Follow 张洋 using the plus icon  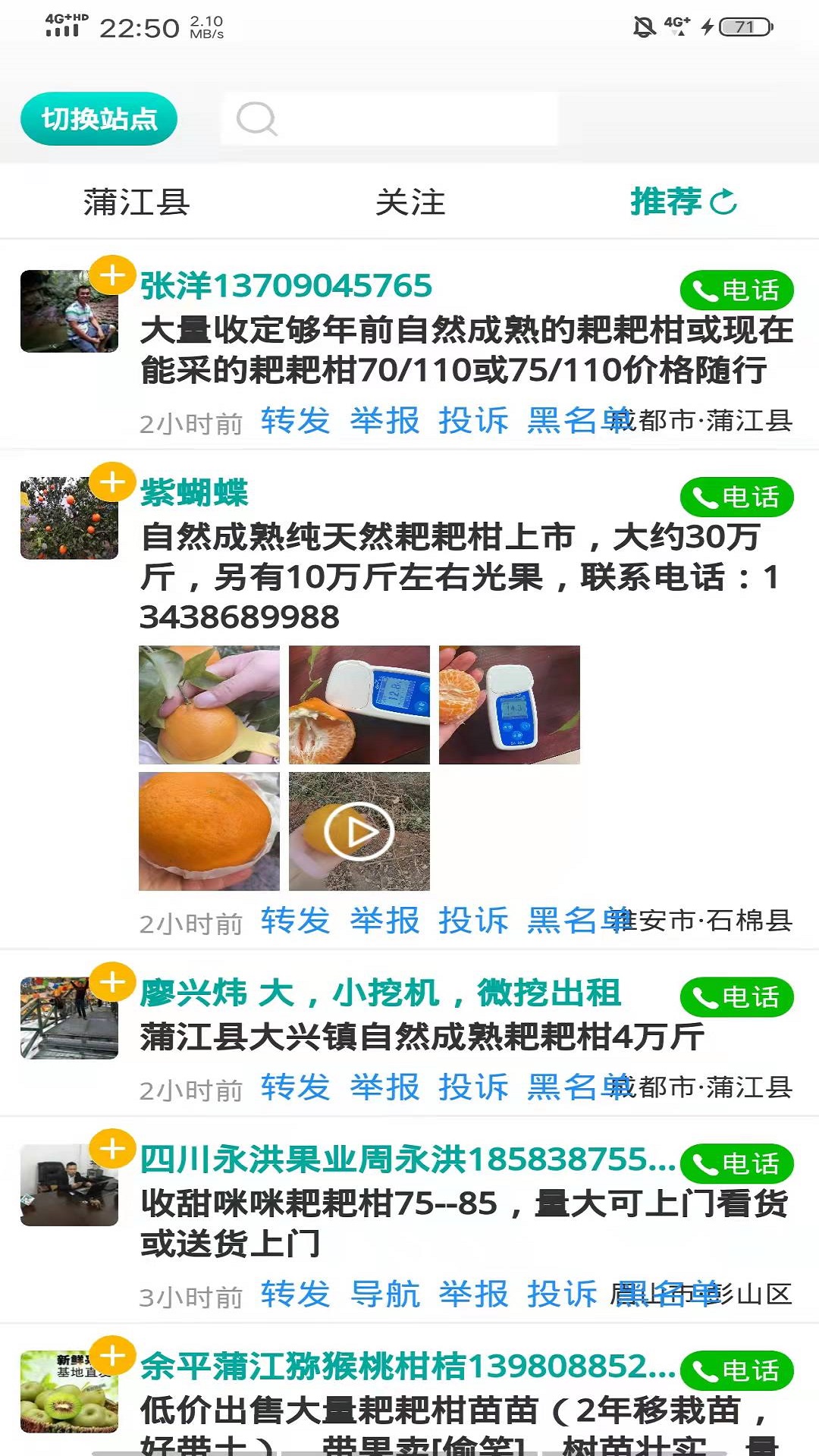pyautogui.click(x=112, y=275)
